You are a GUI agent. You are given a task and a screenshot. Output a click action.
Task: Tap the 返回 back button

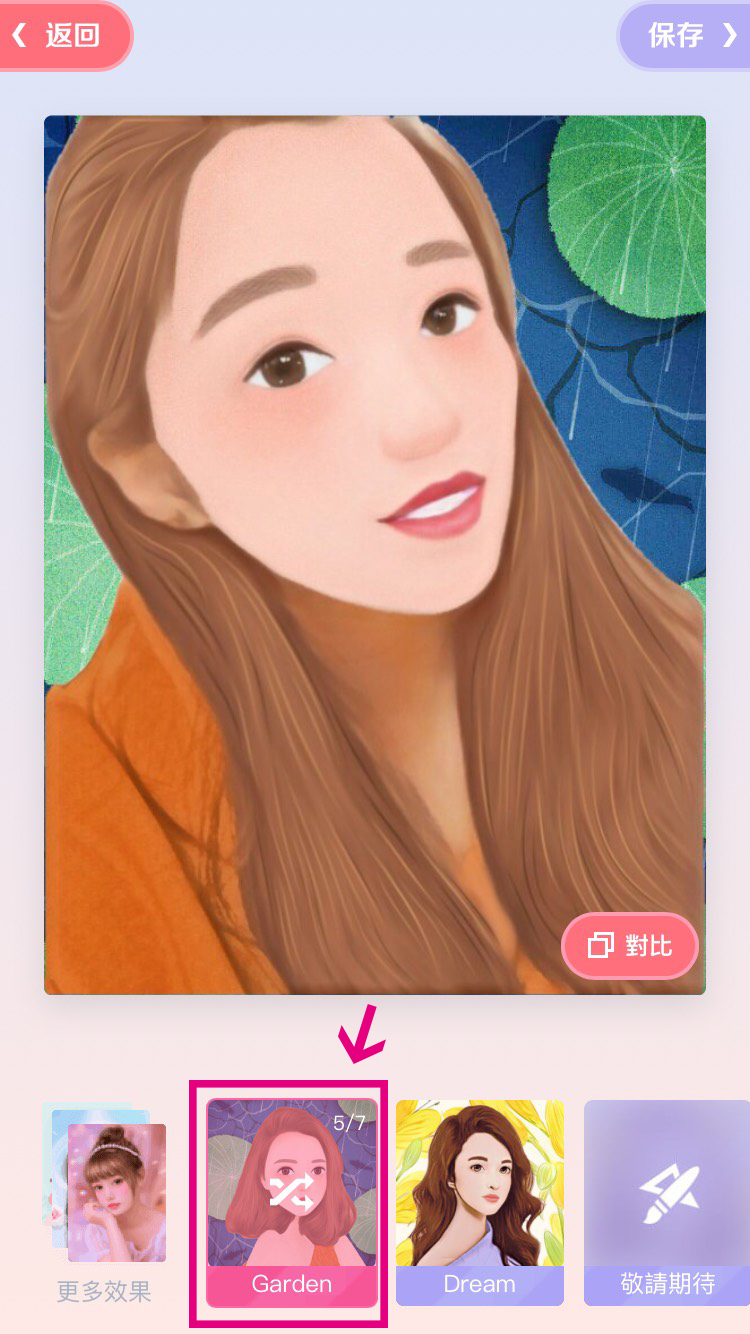pos(60,36)
